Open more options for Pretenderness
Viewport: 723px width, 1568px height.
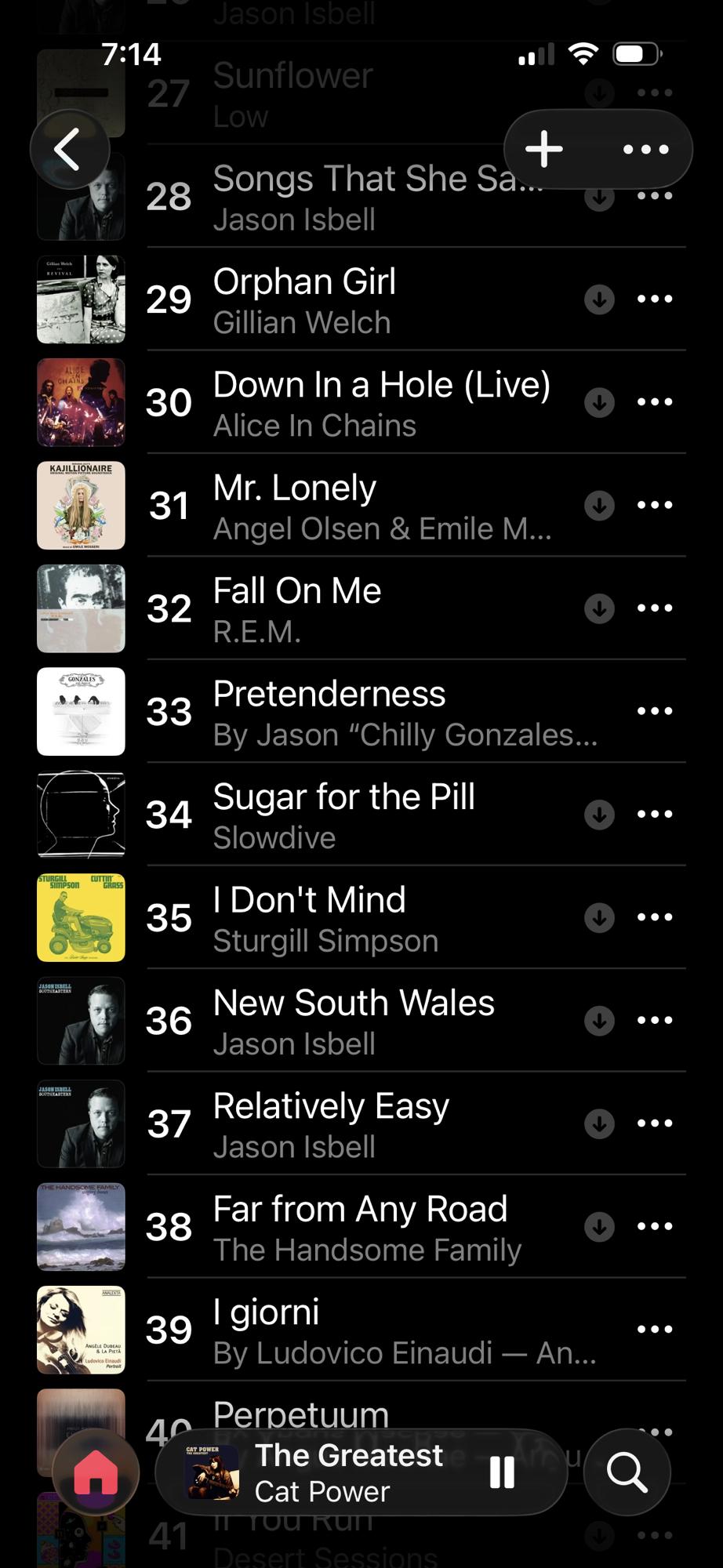(655, 712)
